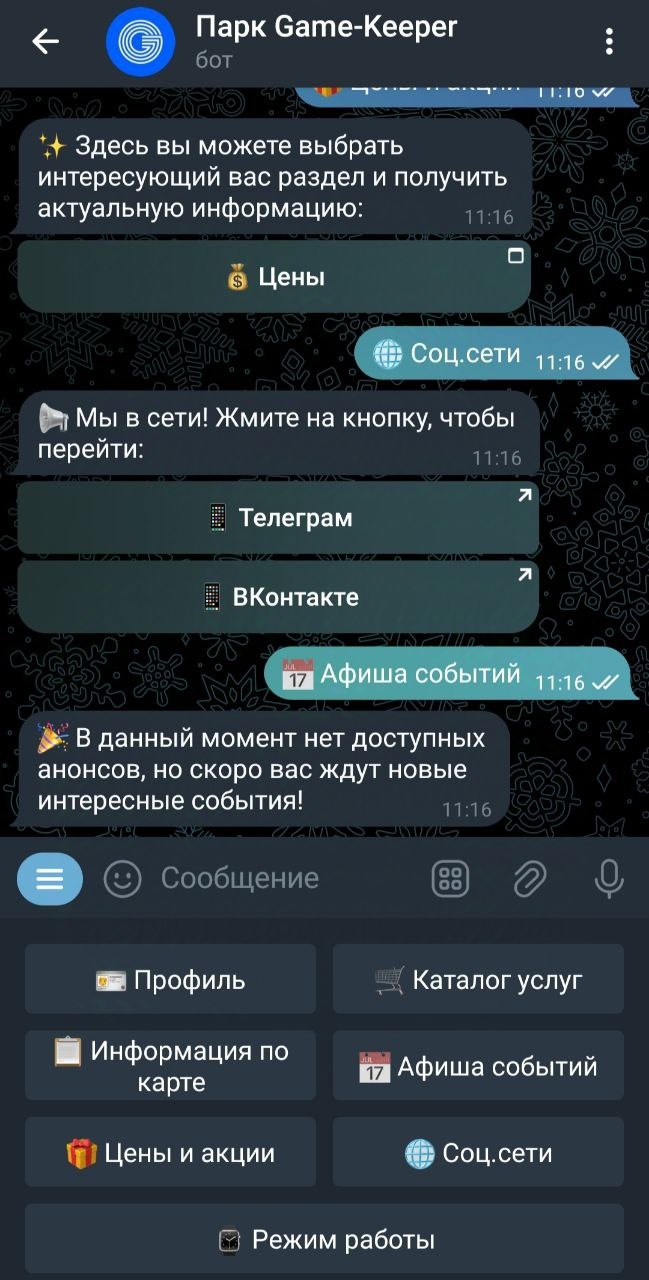Image resolution: width=649 pixels, height=1280 pixels.
Task: Open the Телеграм link button
Action: 278,518
